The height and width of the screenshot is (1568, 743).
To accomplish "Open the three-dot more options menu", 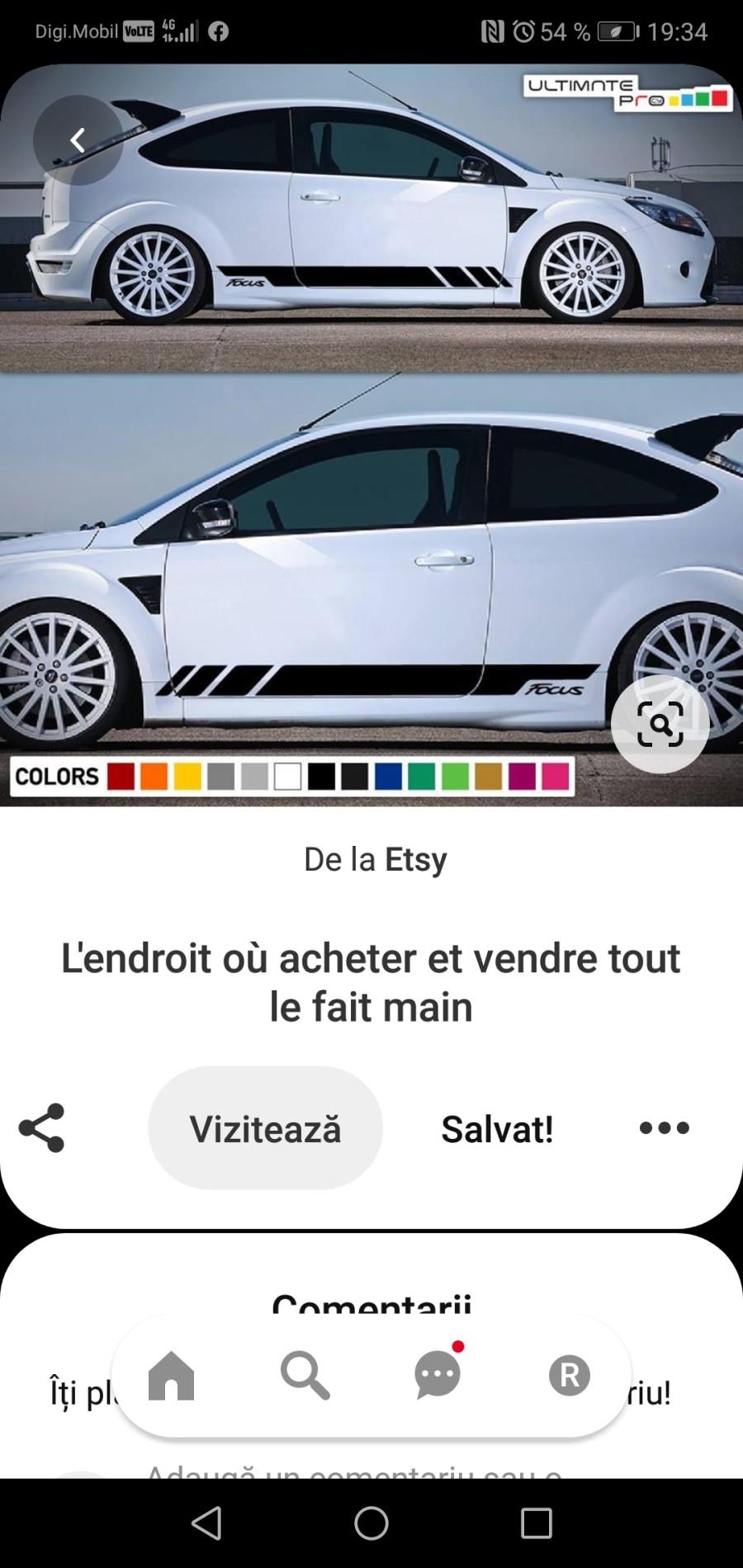I will 664,1127.
